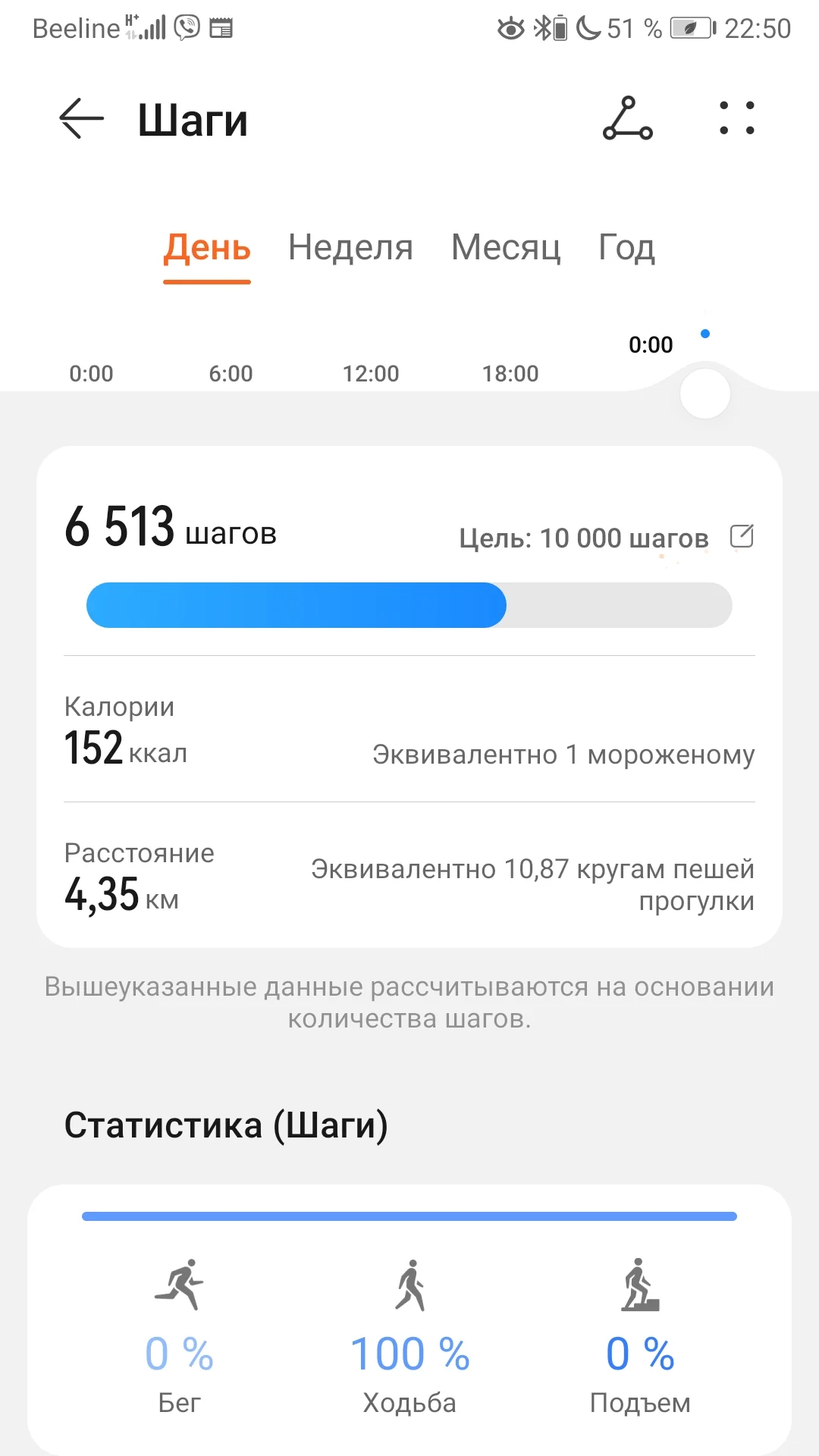Go back from the Шаги screen
This screenshot has height=1456, width=819.
[81, 119]
